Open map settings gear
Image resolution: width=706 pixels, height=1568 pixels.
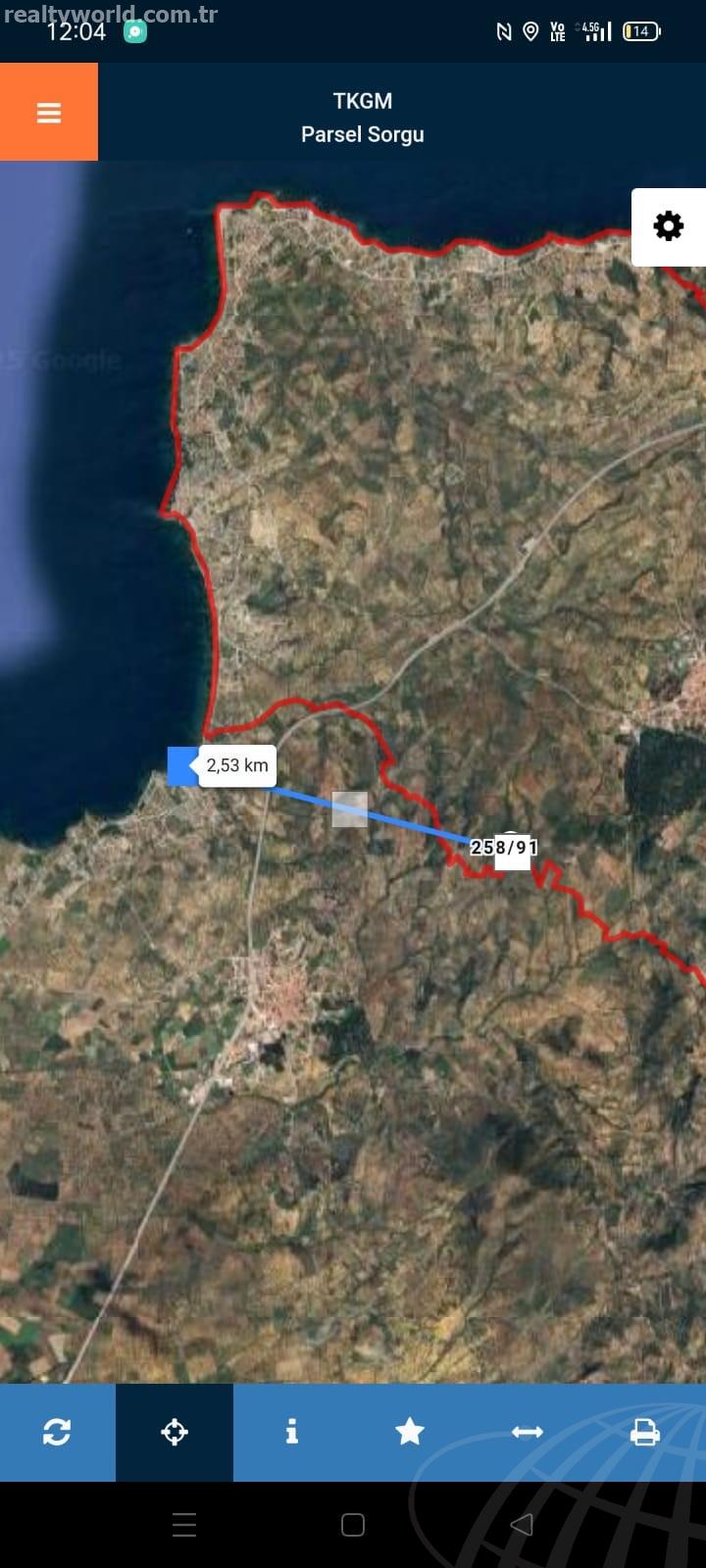(x=669, y=226)
